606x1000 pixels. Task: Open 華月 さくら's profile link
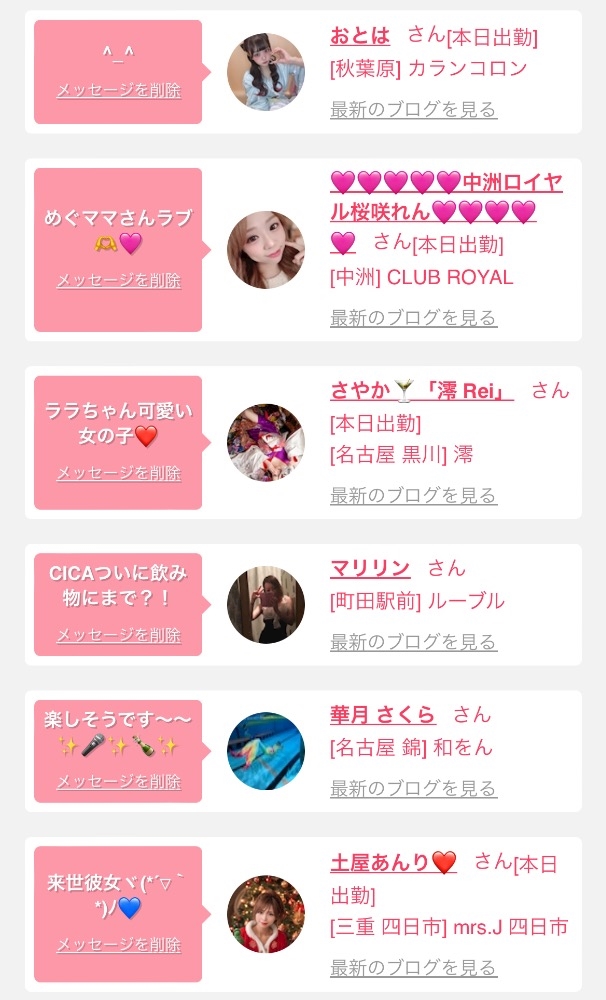coord(383,716)
